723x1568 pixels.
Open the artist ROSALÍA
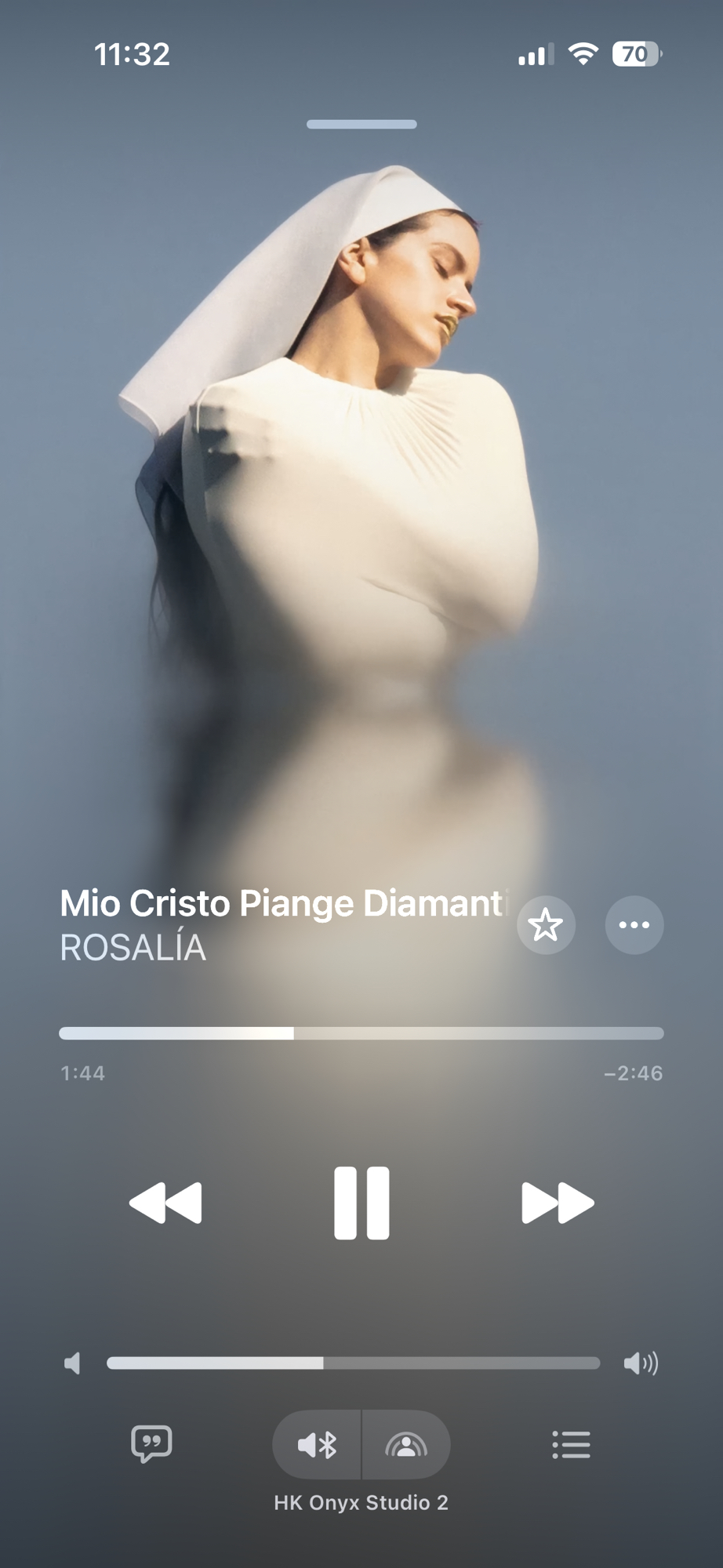[133, 948]
